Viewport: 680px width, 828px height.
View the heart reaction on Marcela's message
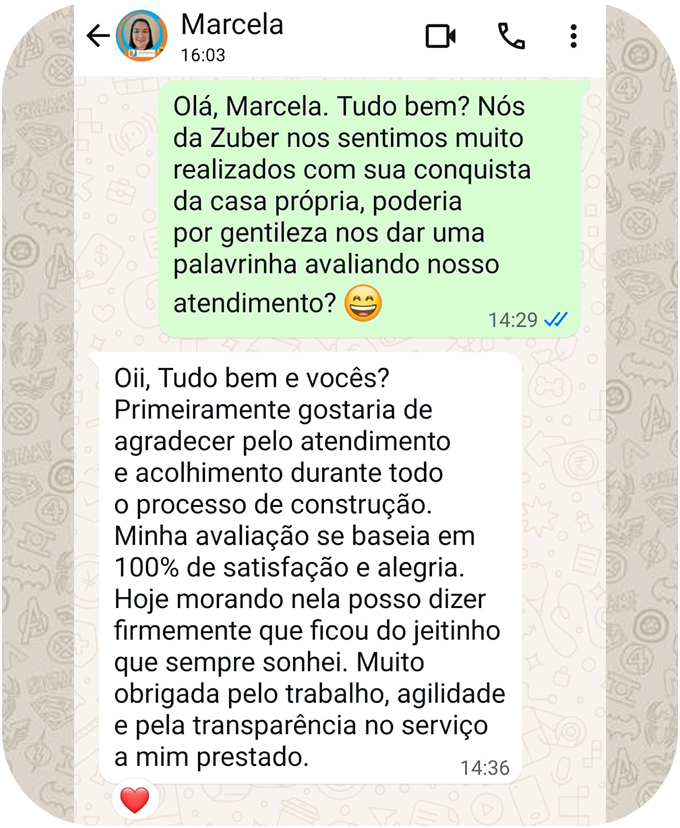point(134,799)
